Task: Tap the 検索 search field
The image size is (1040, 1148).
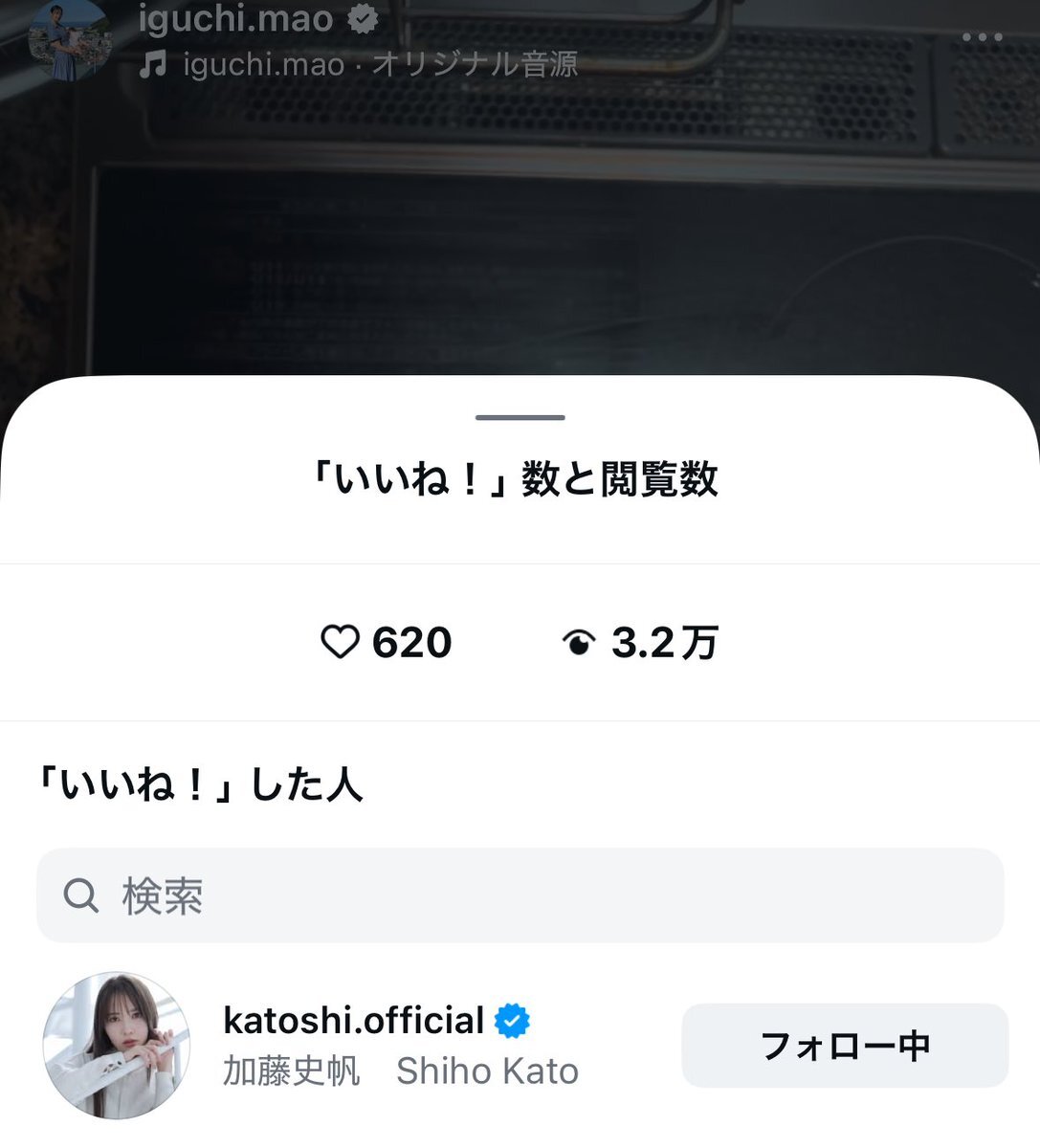Action: coord(520,895)
